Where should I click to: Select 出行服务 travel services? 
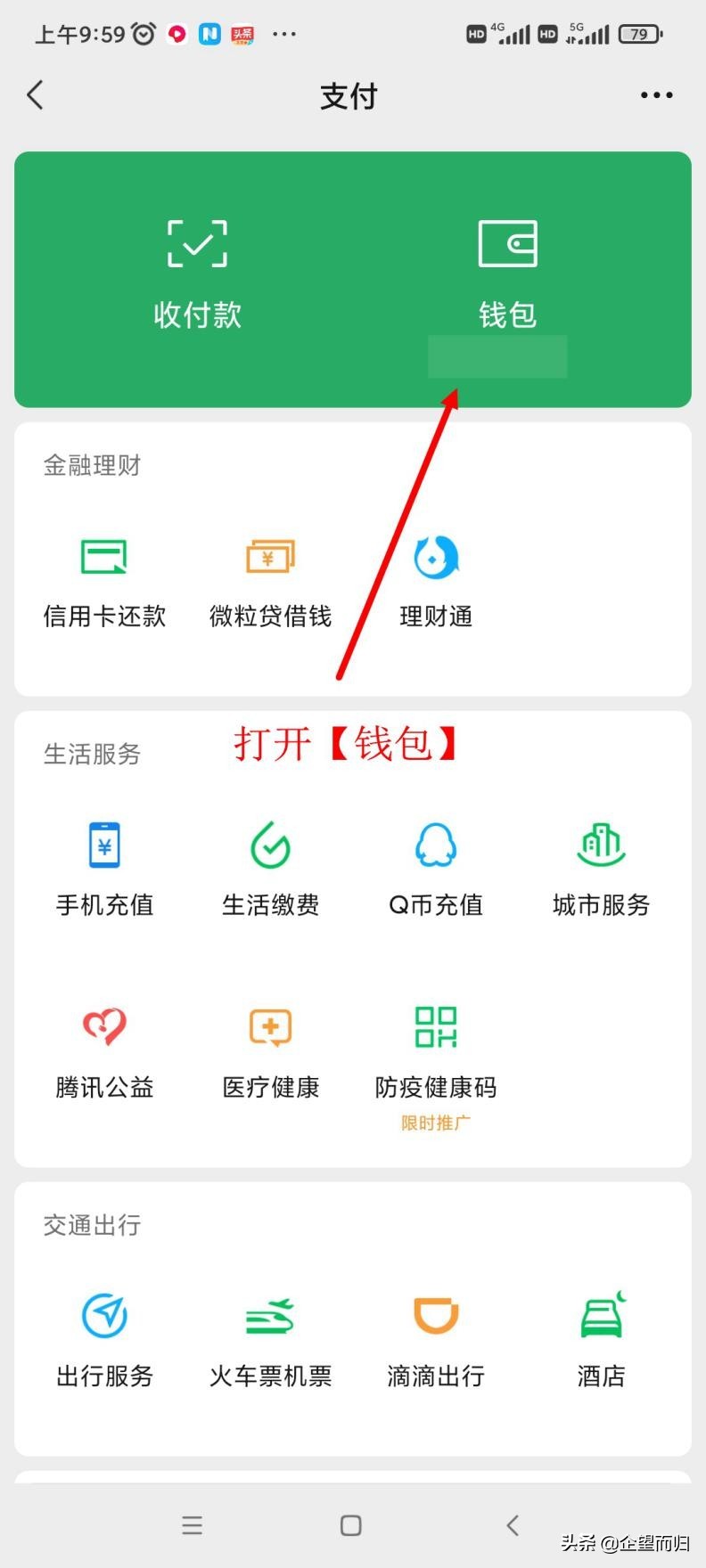[x=104, y=1341]
